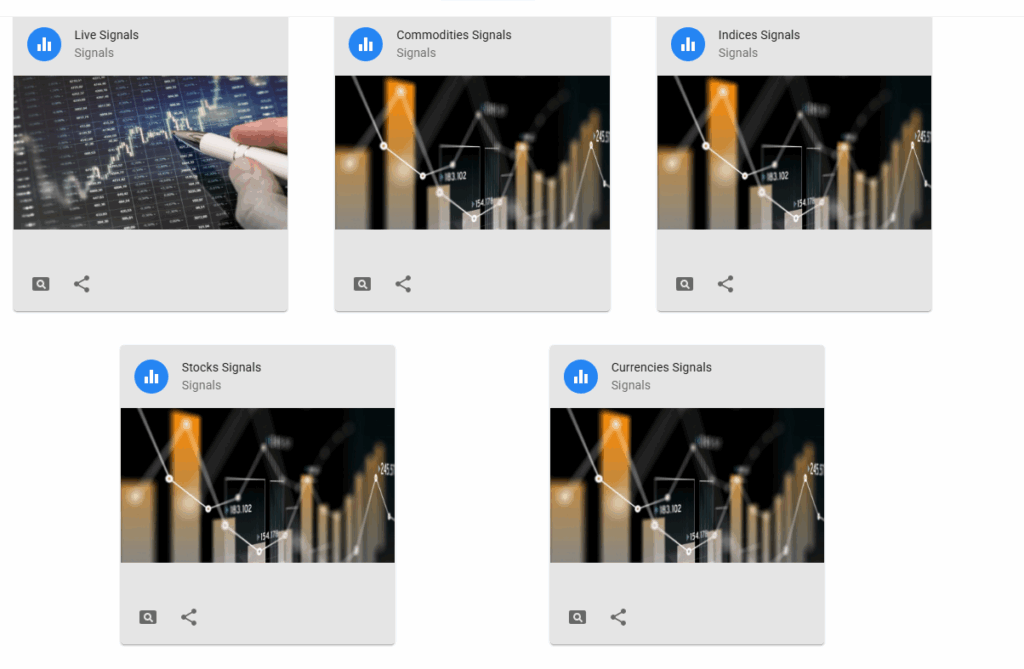Share the Indices Signals card
Viewport: 1024px width, 669px height.
[726, 284]
